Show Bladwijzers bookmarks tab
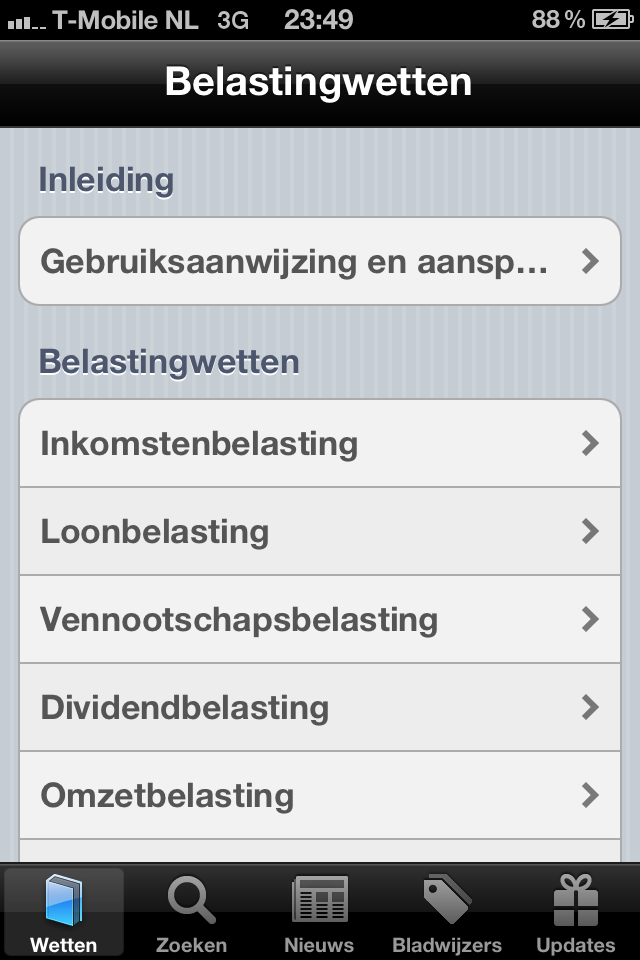The height and width of the screenshot is (960, 640). pos(447,912)
